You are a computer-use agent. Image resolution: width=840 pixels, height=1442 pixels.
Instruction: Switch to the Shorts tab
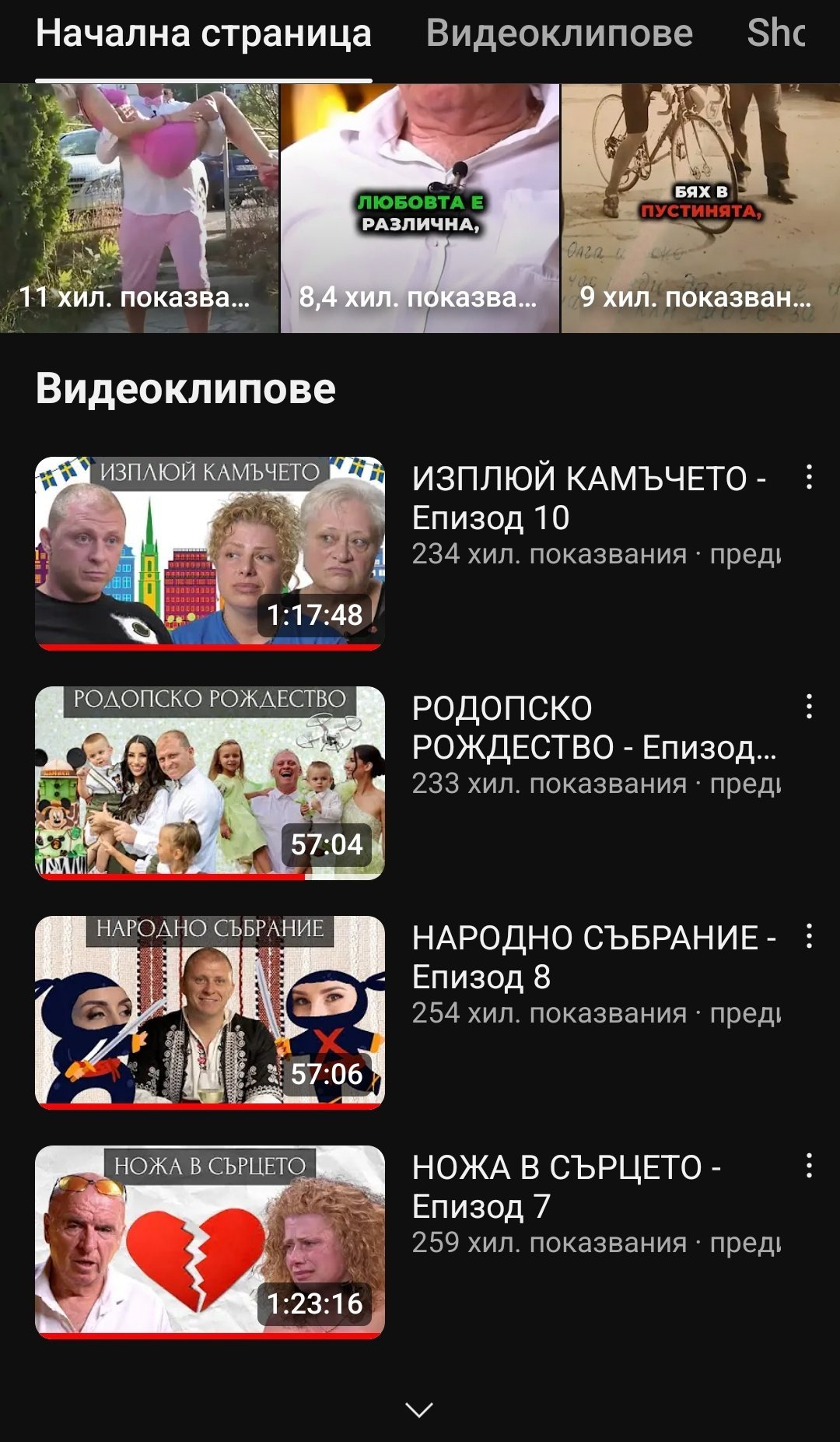775,34
